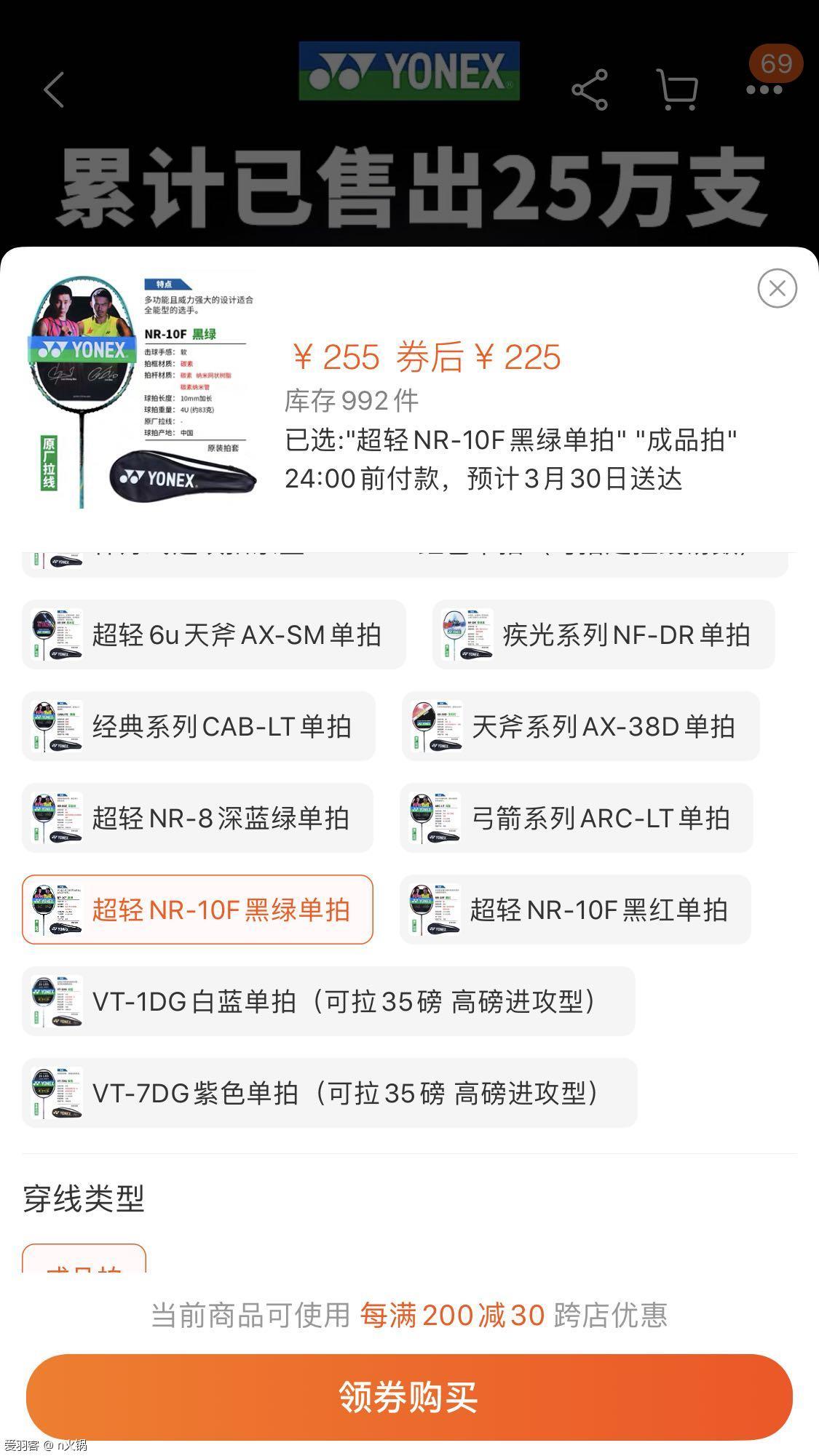Select 超轻6u天斧AX-SM单拍 option

[214, 634]
